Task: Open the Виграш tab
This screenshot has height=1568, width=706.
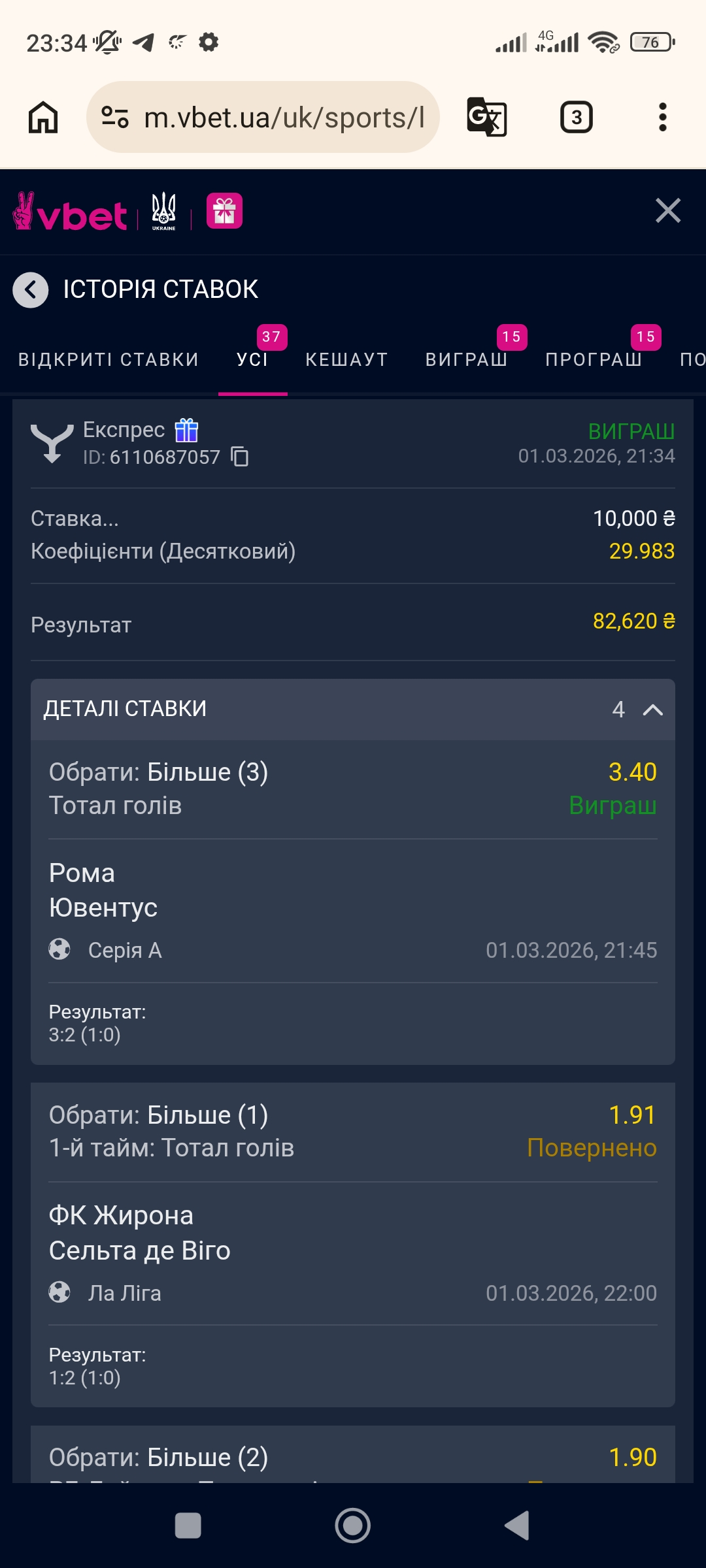Action: [x=466, y=359]
